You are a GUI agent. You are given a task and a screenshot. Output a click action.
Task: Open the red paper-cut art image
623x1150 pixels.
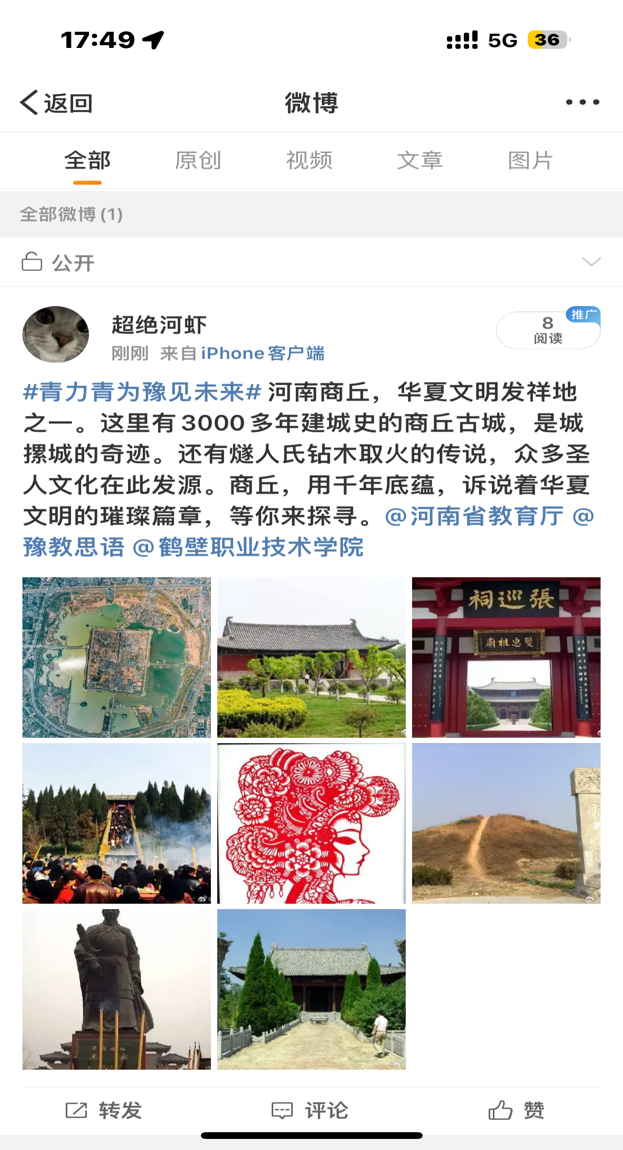[311, 823]
